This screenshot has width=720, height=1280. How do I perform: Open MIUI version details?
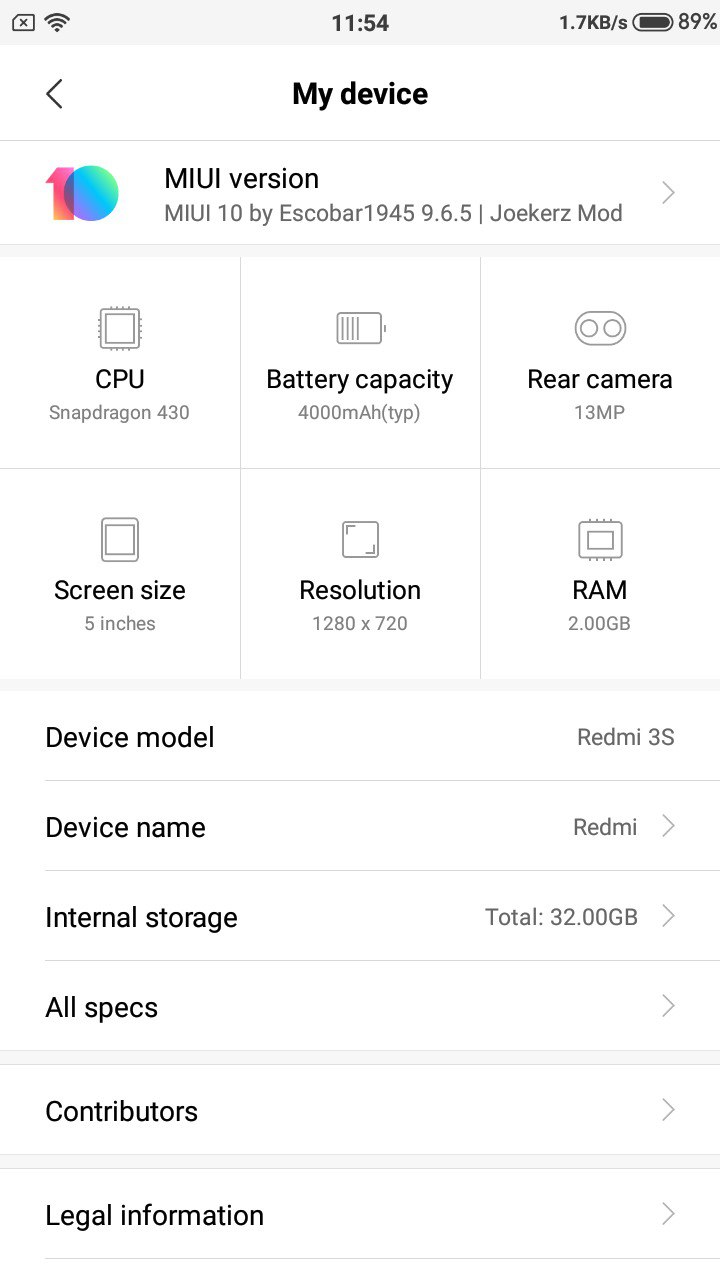click(x=360, y=193)
